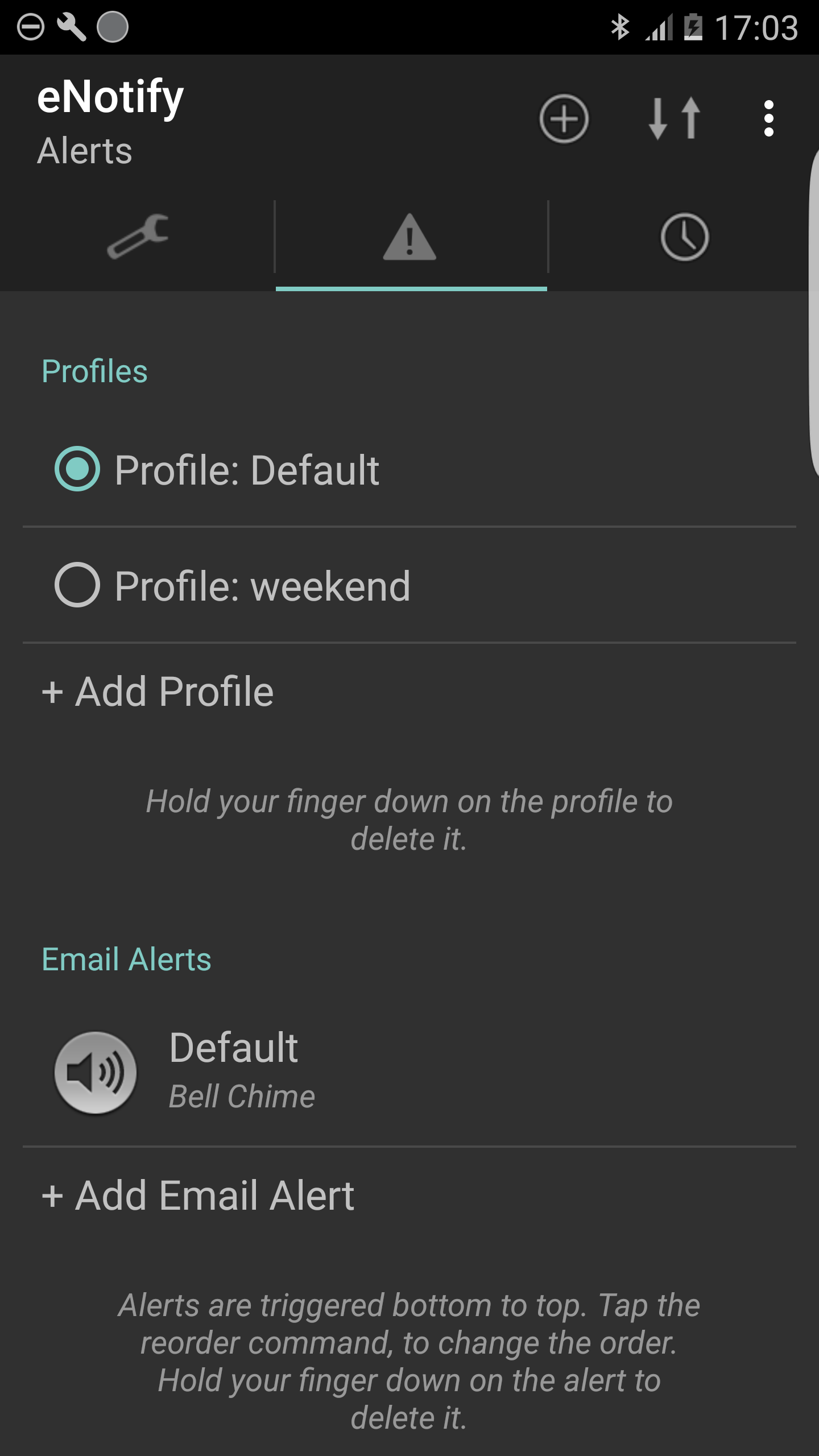
Task: Select Profile: weekend radio button
Action: click(x=77, y=585)
